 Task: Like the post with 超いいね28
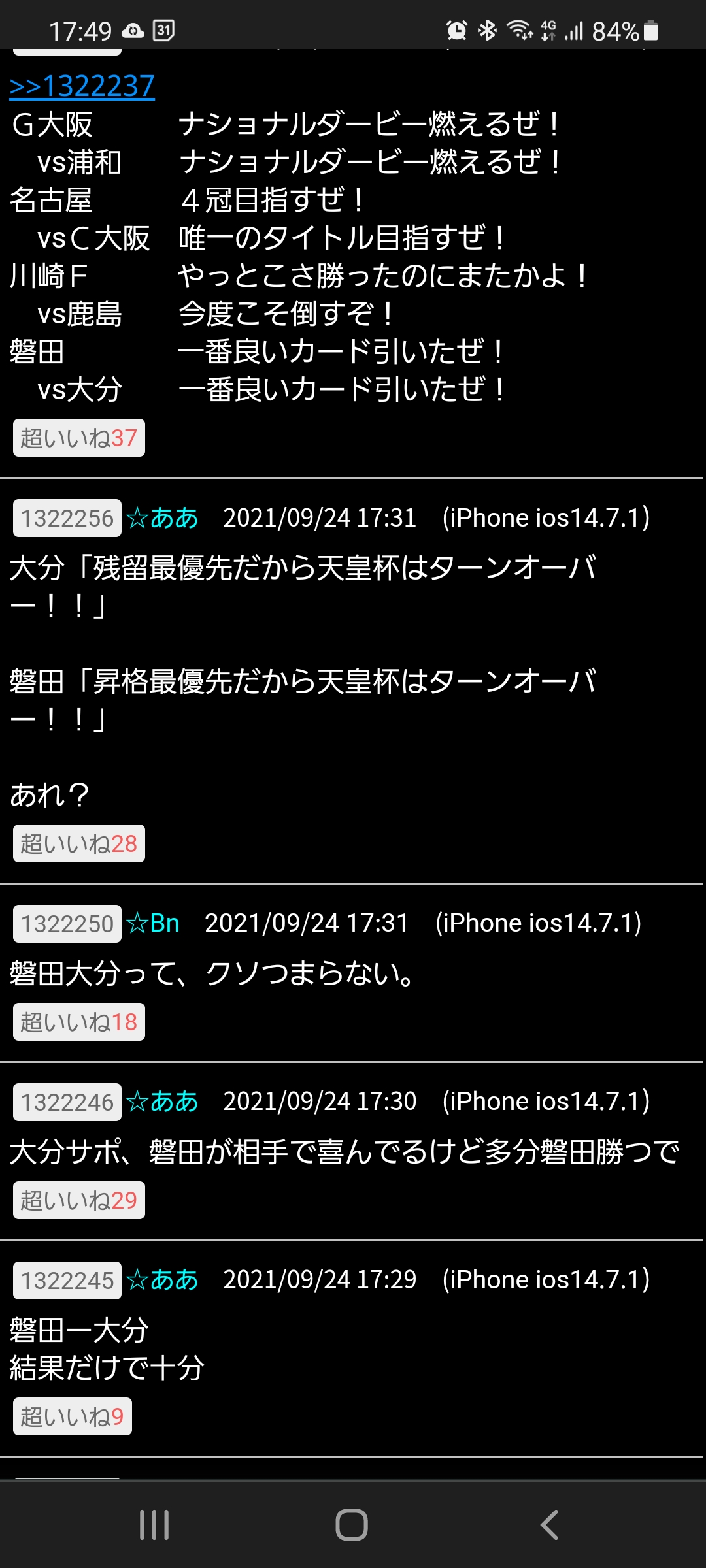point(79,843)
